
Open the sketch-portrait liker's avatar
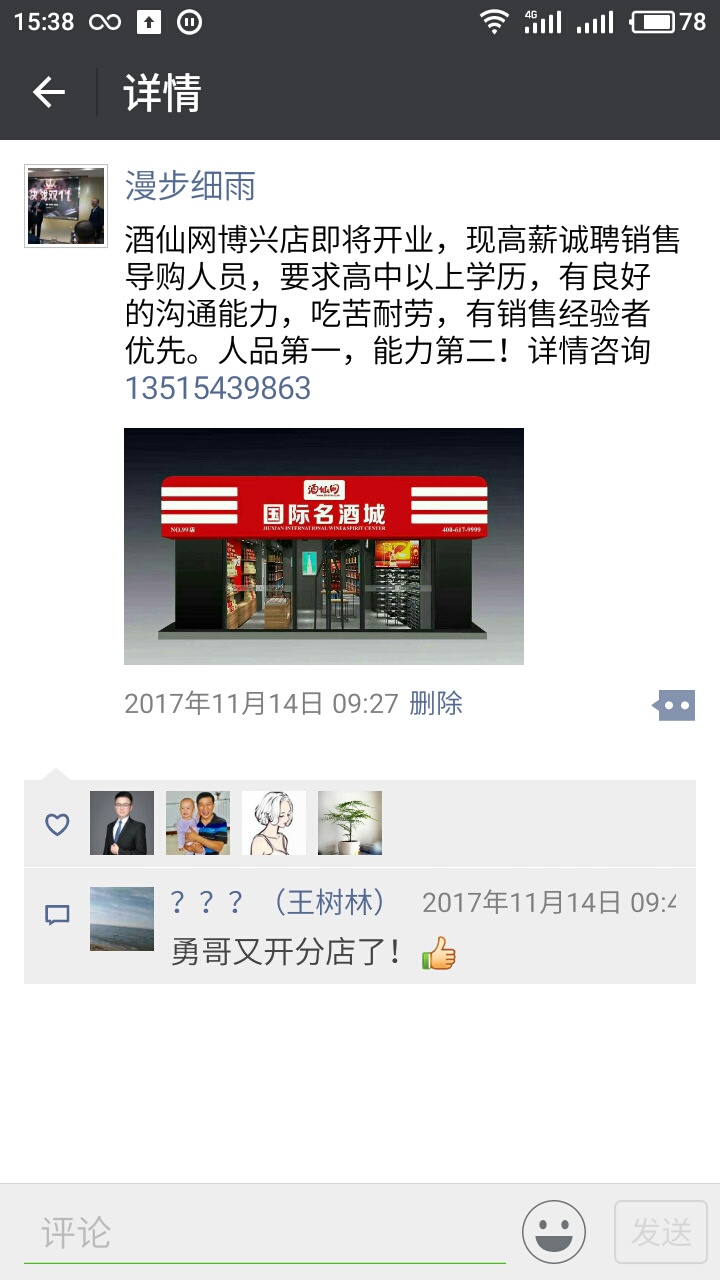pyautogui.click(x=274, y=823)
